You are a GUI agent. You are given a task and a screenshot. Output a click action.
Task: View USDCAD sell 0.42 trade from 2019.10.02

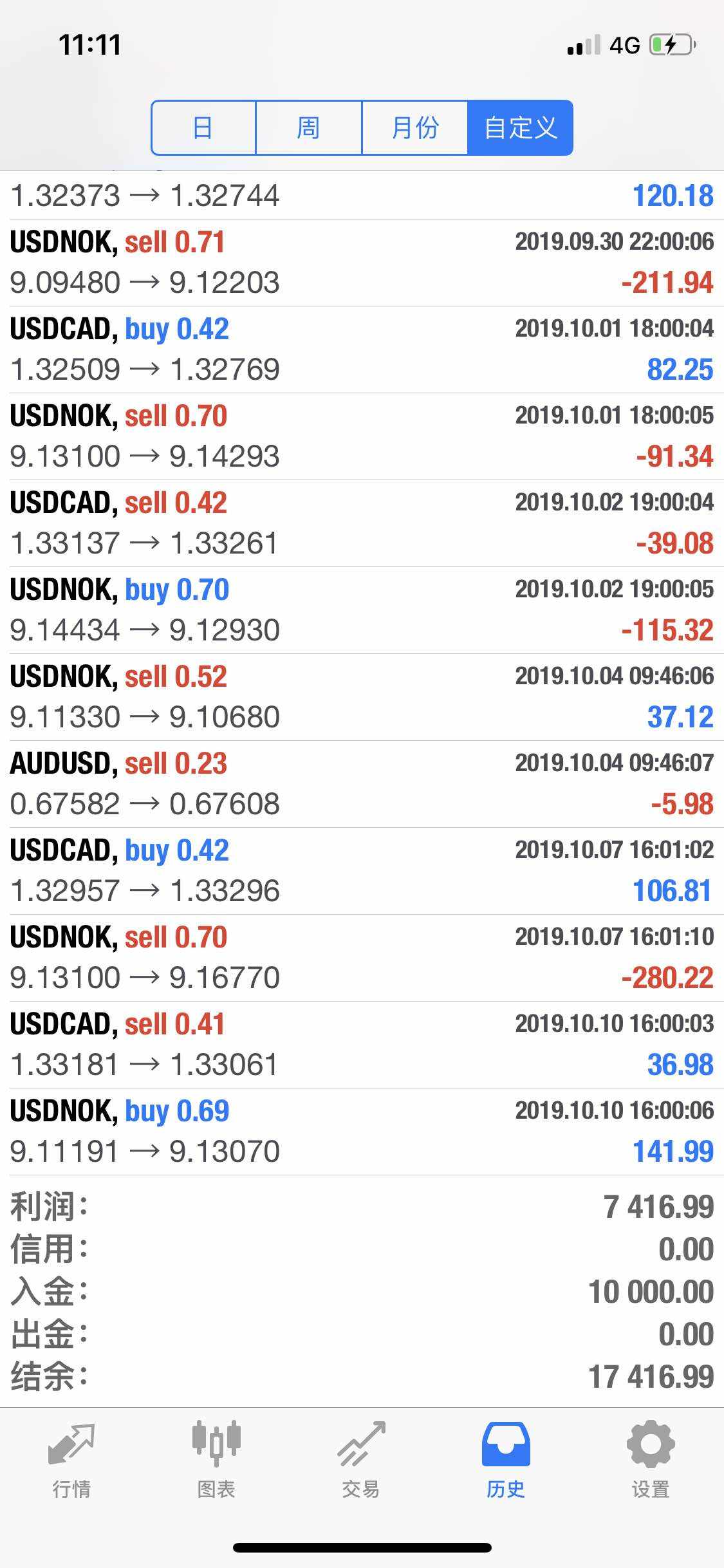[x=362, y=523]
